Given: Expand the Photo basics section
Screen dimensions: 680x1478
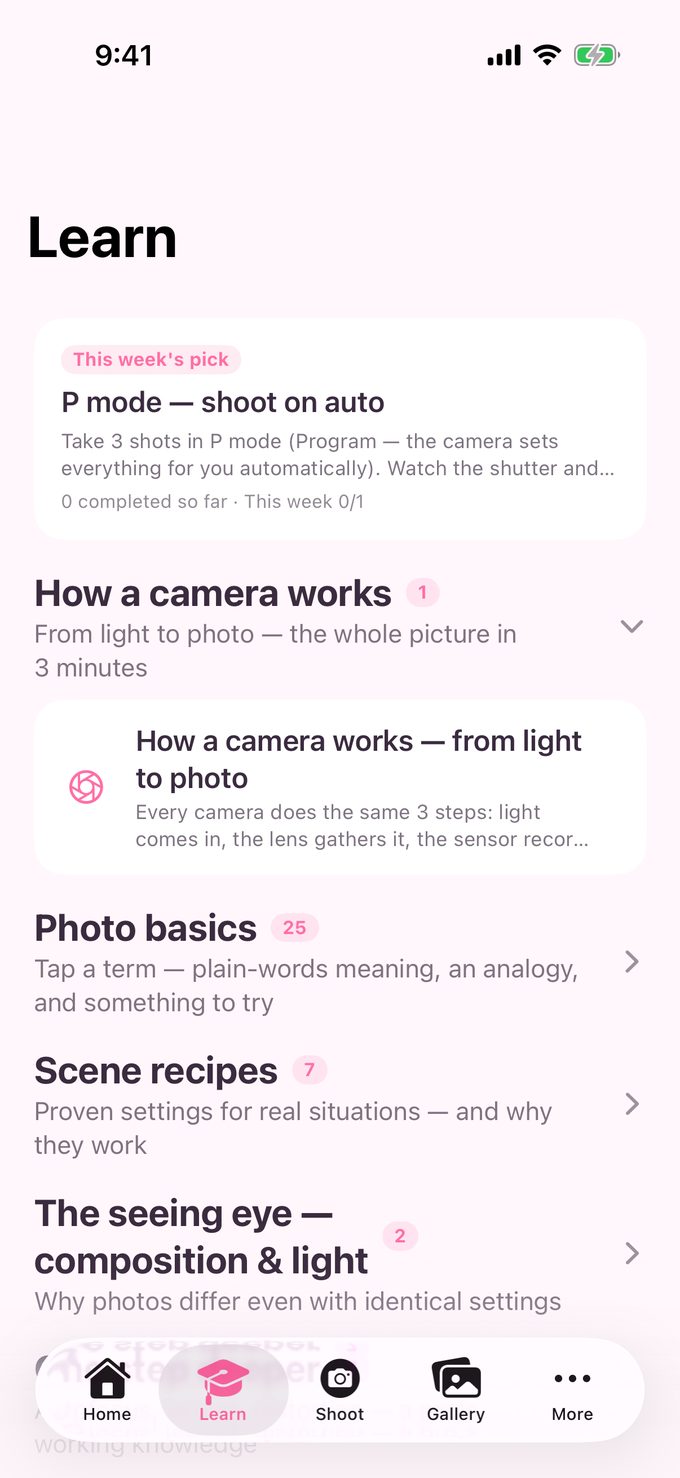Looking at the screenshot, I should coord(340,962).
